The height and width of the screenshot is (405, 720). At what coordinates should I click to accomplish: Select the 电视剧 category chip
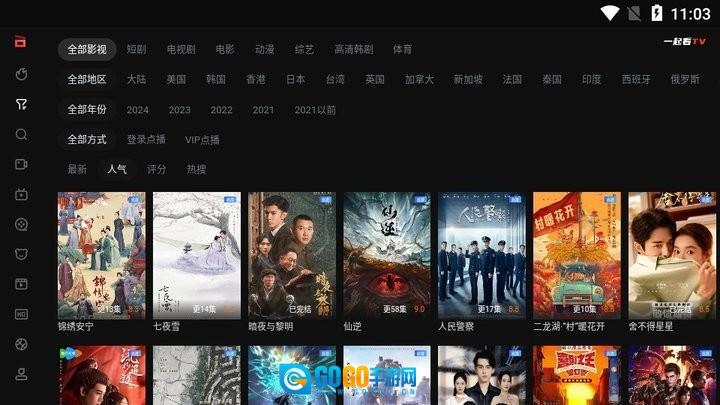181,49
